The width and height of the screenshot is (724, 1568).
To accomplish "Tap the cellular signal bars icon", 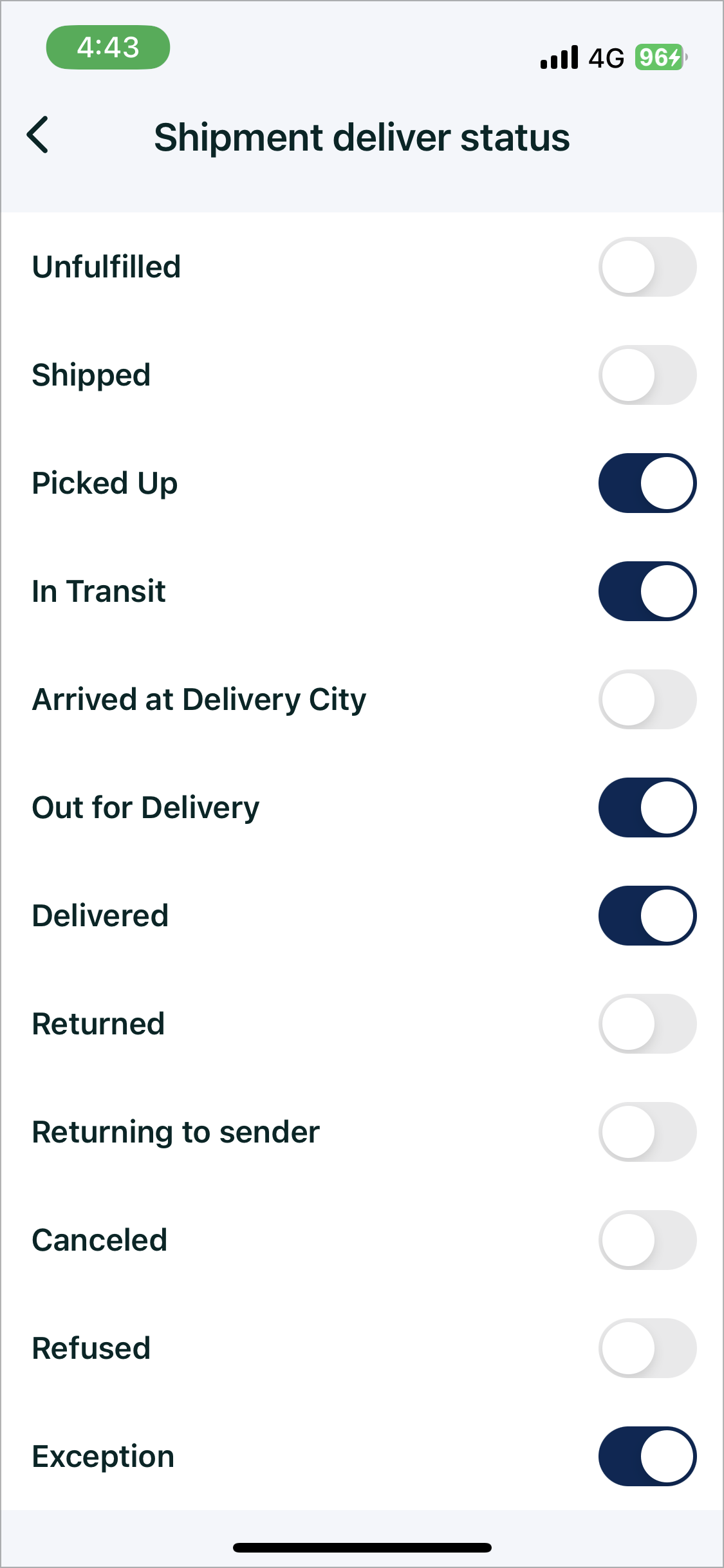I will pyautogui.click(x=559, y=58).
